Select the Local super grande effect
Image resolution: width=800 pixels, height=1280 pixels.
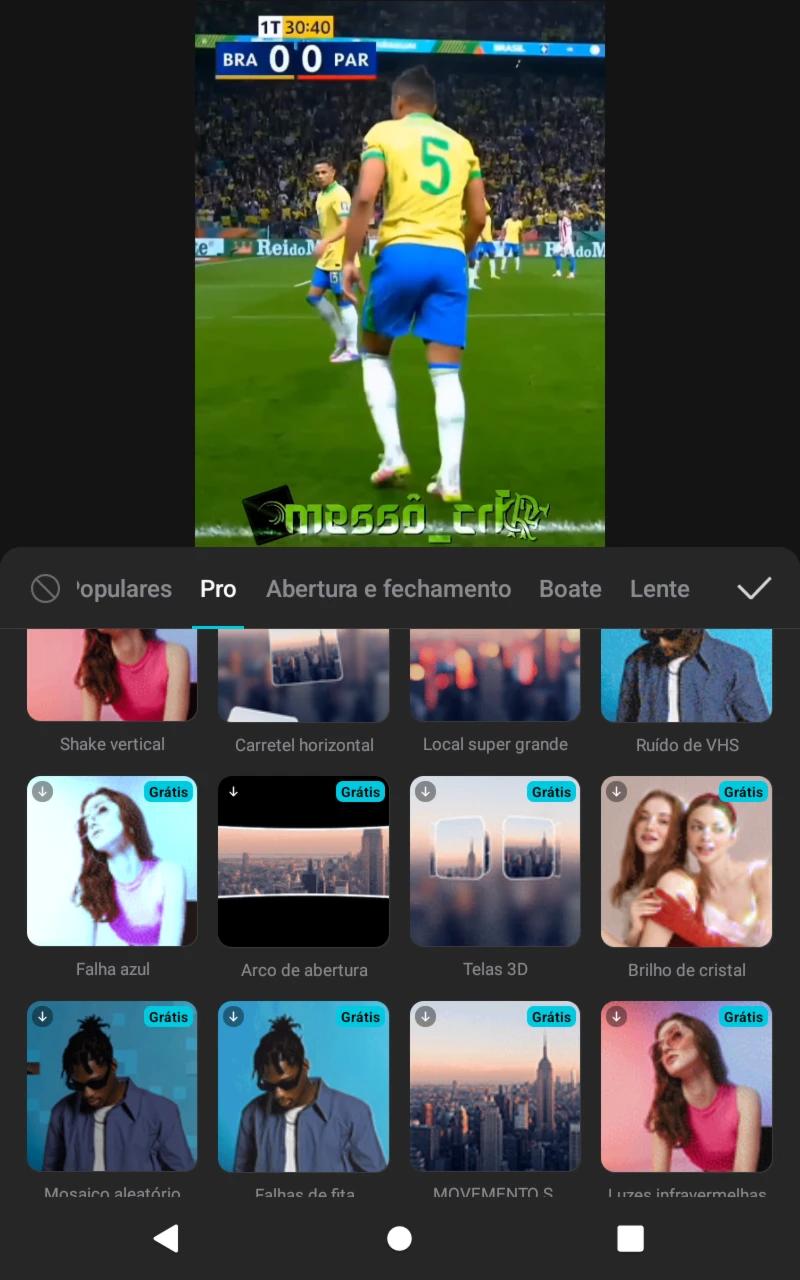coord(495,675)
